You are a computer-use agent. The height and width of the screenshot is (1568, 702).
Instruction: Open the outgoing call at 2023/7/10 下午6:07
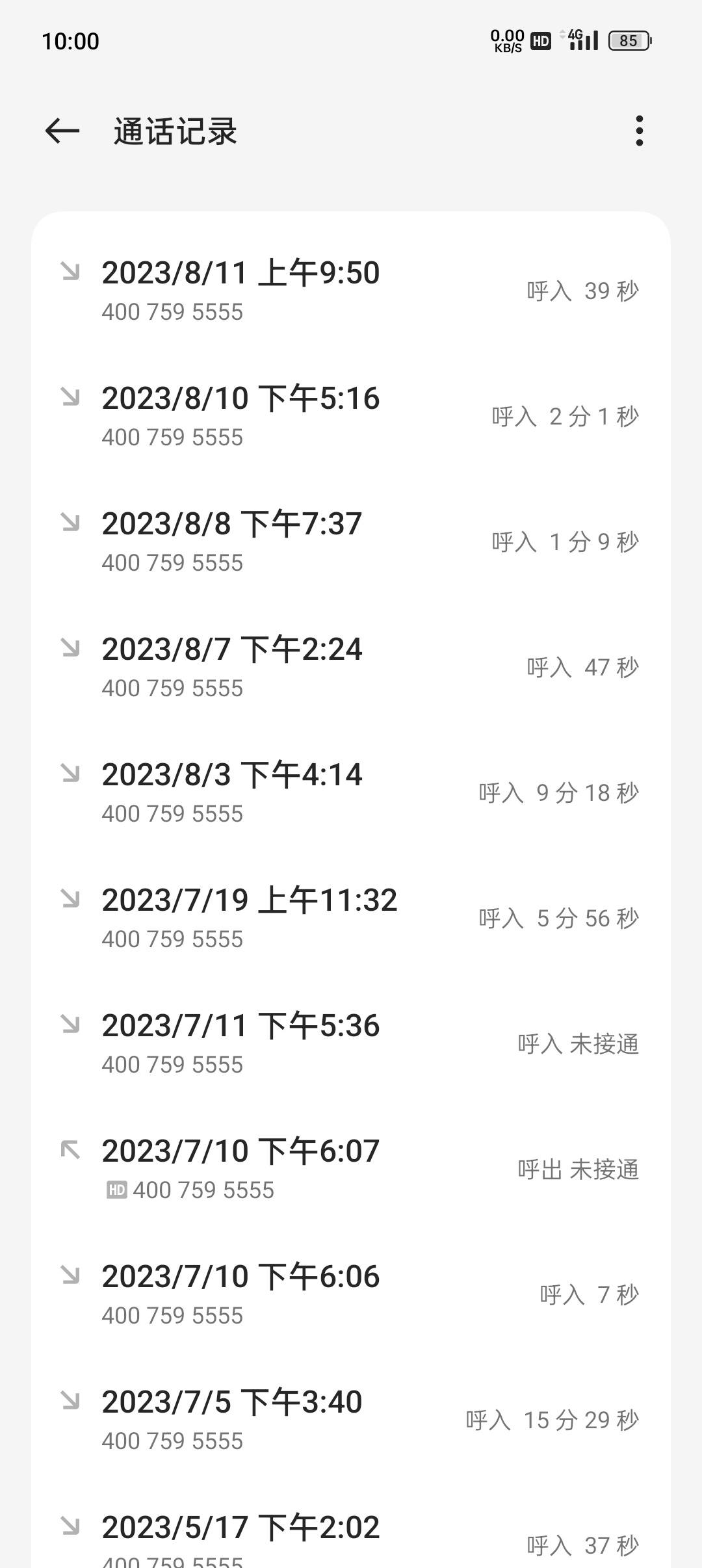coord(351,1169)
